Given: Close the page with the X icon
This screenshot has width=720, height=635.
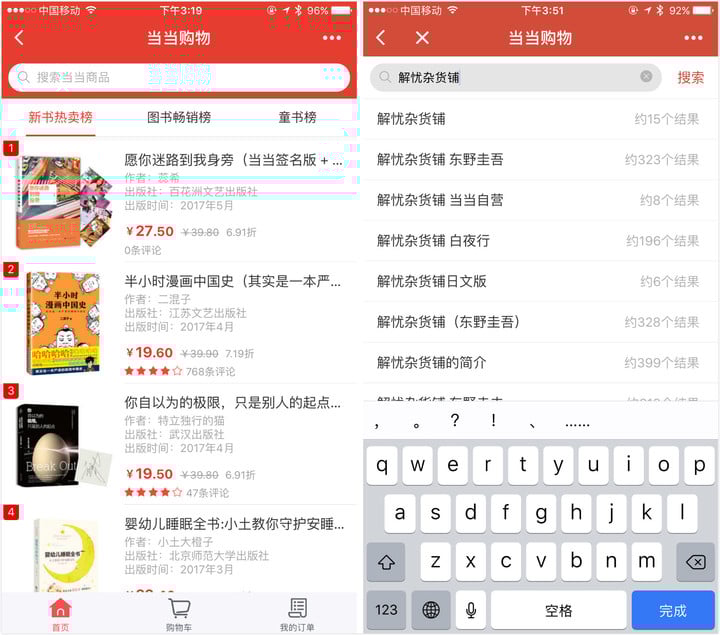Looking at the screenshot, I should coord(422,38).
